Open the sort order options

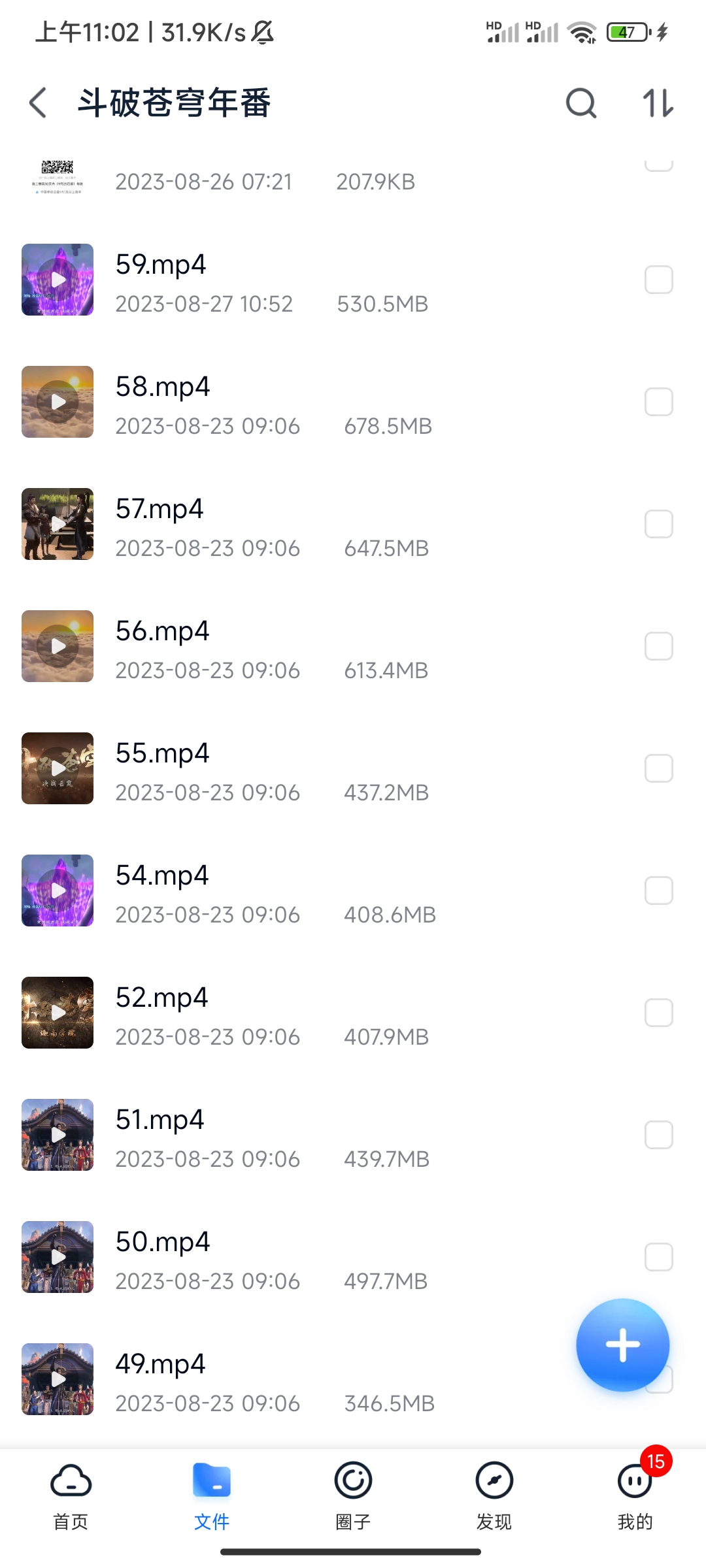[658, 103]
